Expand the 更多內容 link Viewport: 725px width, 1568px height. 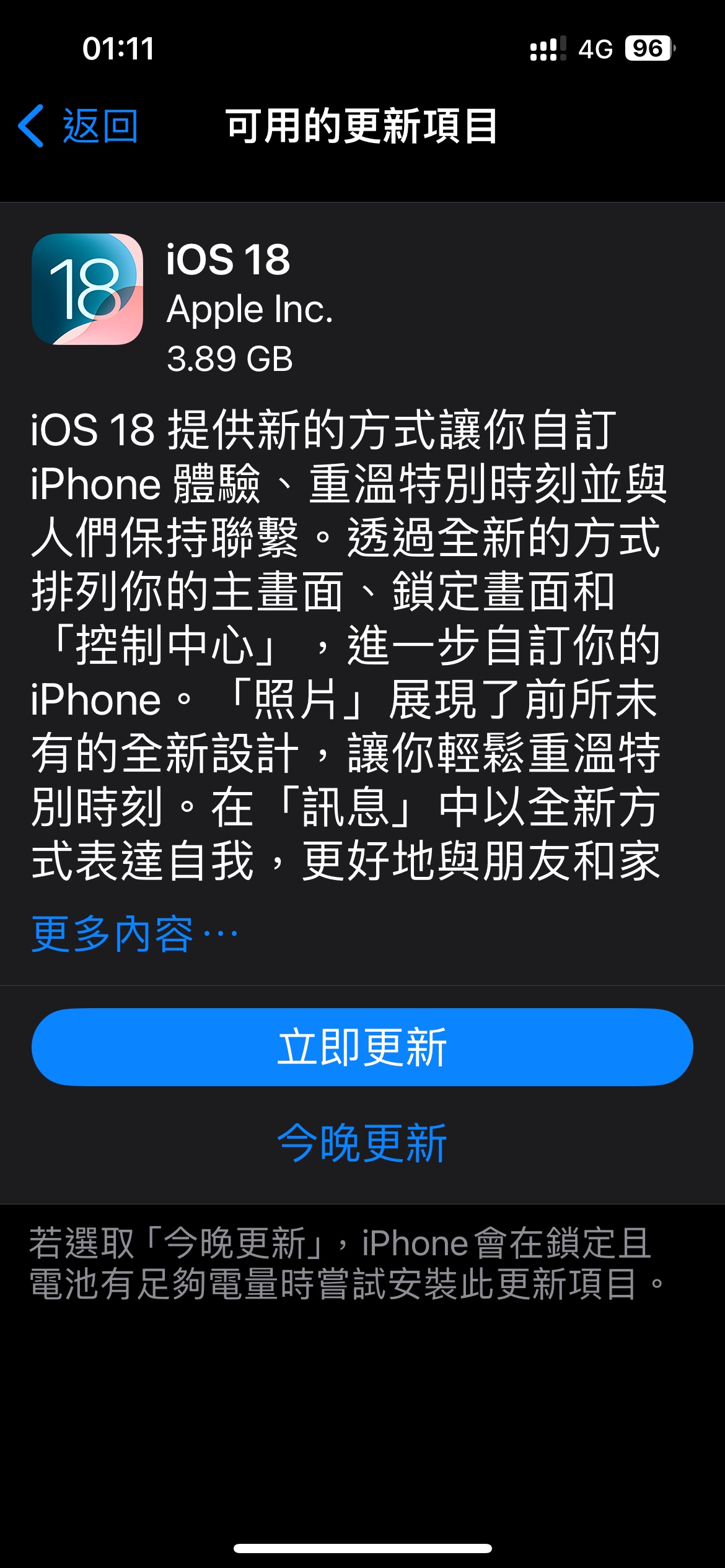134,934
